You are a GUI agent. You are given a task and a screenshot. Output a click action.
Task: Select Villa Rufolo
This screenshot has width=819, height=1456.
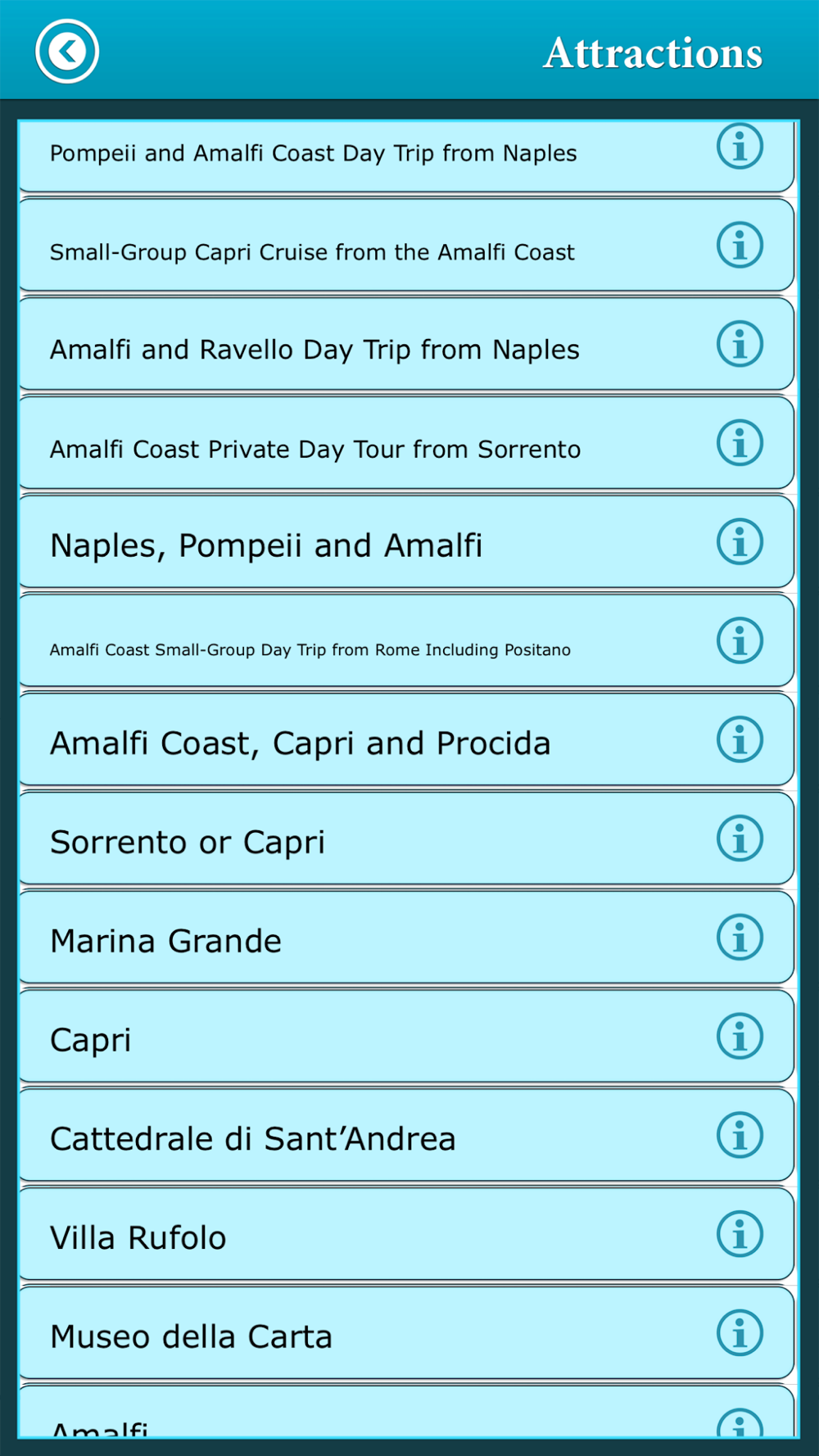406,1234
